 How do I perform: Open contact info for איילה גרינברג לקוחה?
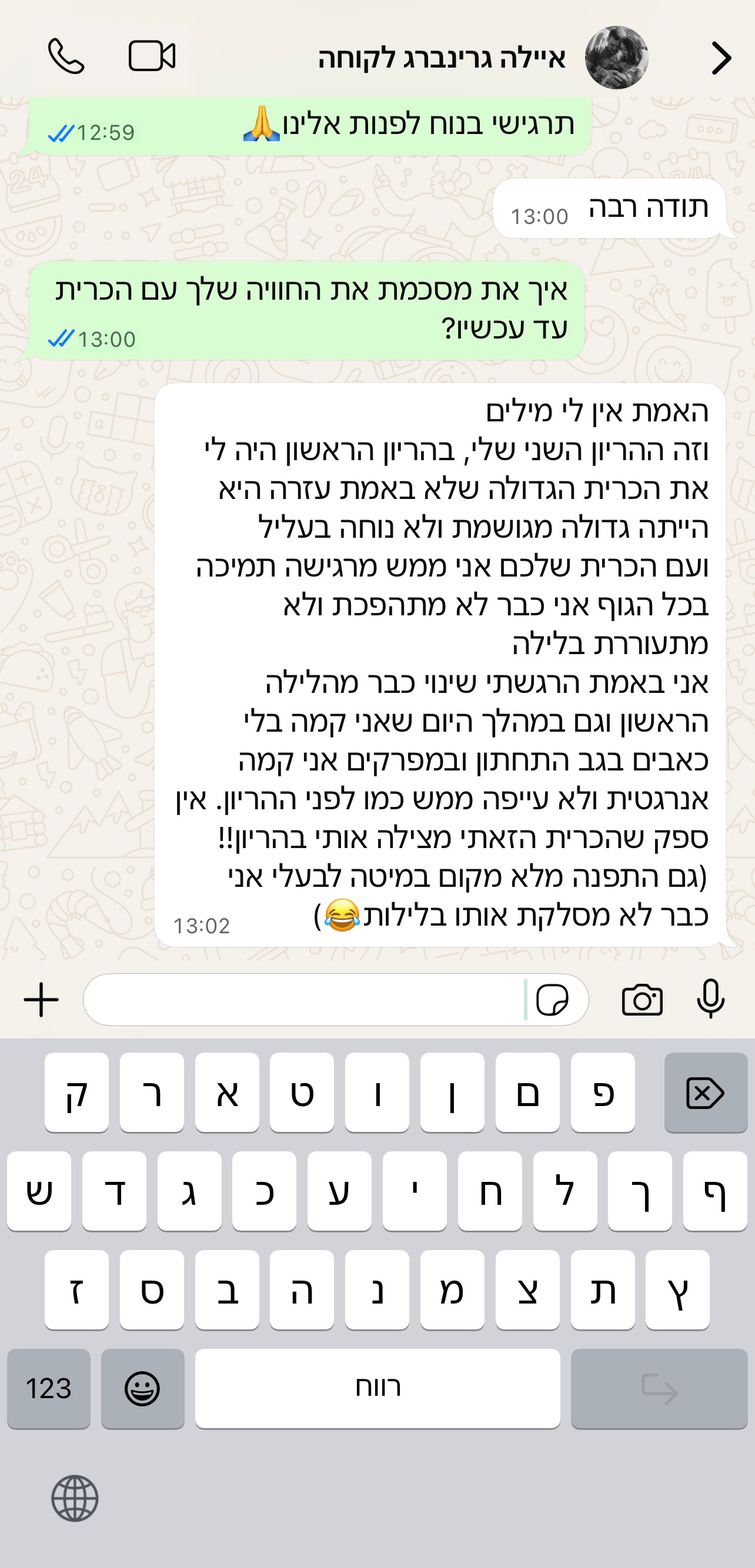click(442, 59)
